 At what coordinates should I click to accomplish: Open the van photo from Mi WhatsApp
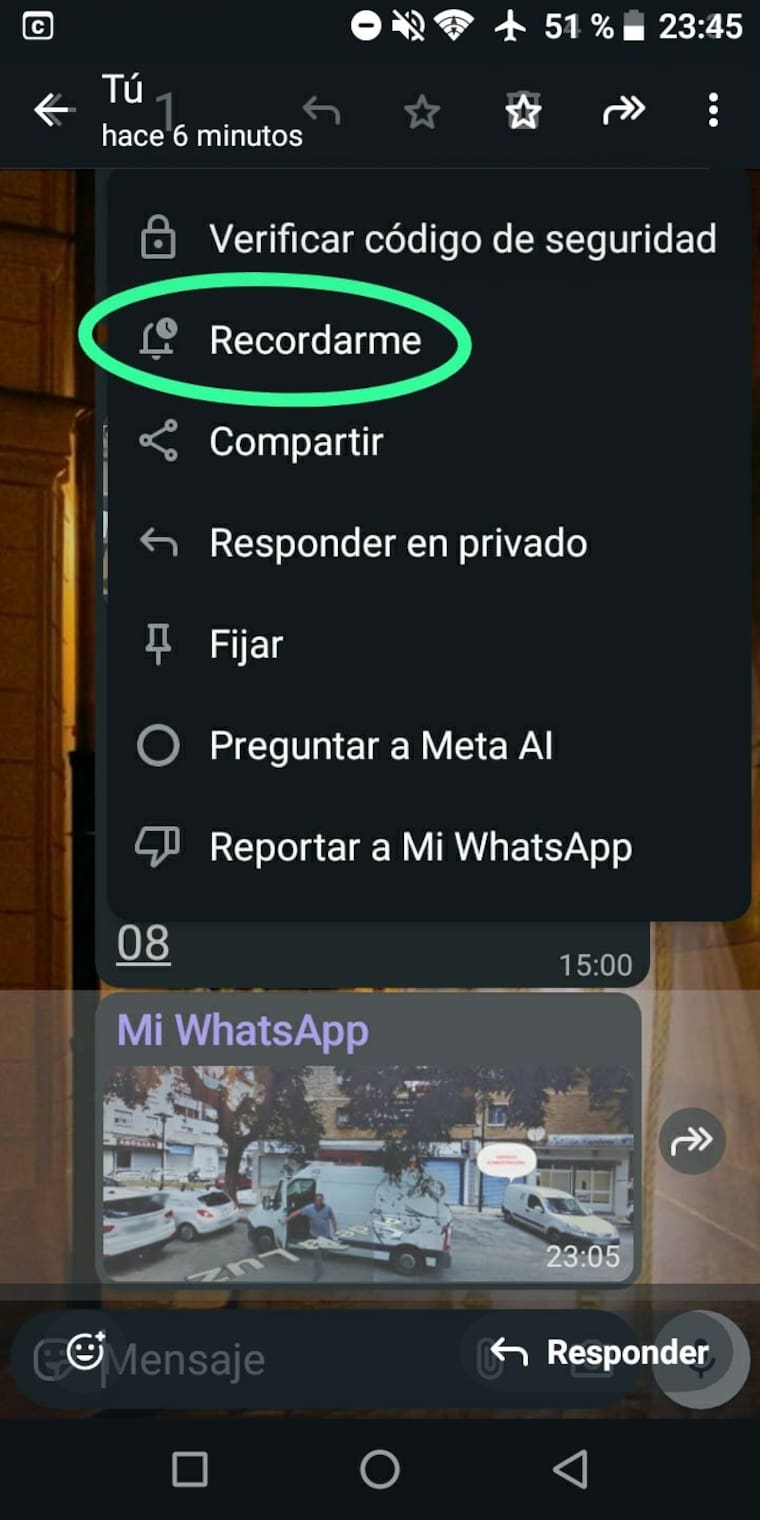click(x=368, y=1172)
